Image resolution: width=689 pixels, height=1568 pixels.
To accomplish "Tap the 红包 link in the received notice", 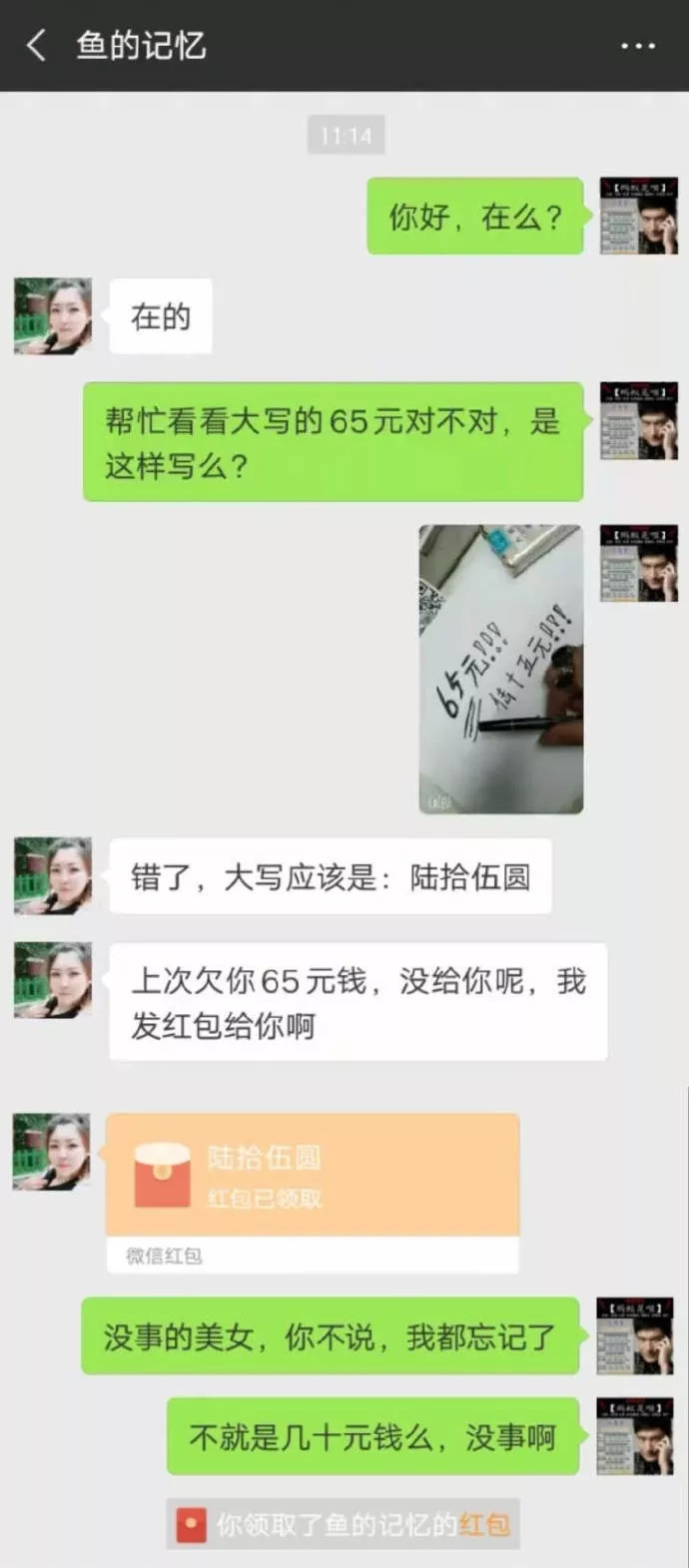I will [484, 1524].
